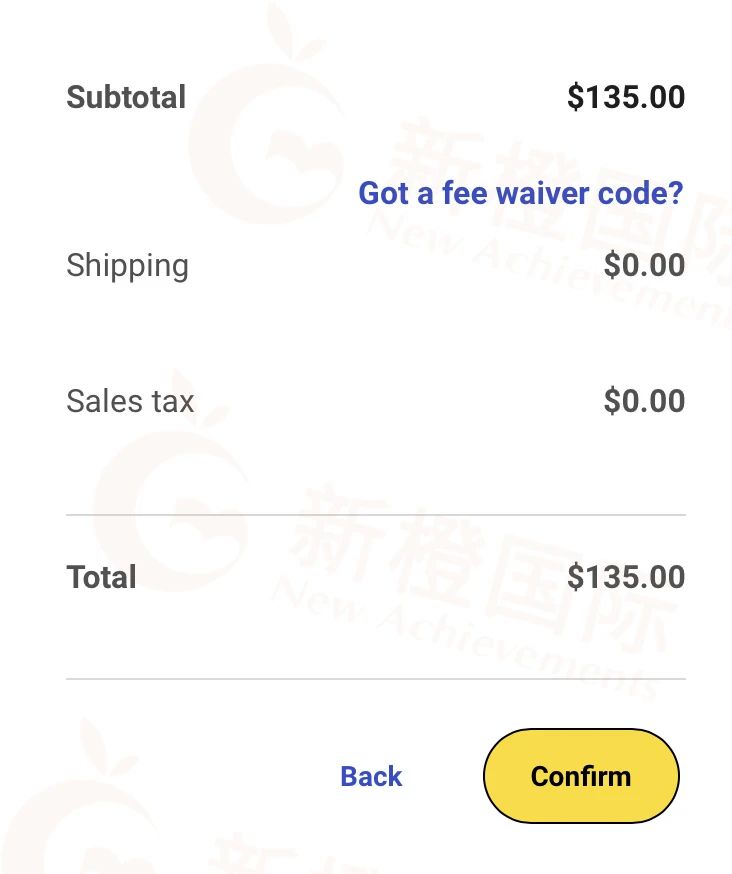The height and width of the screenshot is (874, 732).
Task: Confirm the $135.00 order
Action: (581, 776)
